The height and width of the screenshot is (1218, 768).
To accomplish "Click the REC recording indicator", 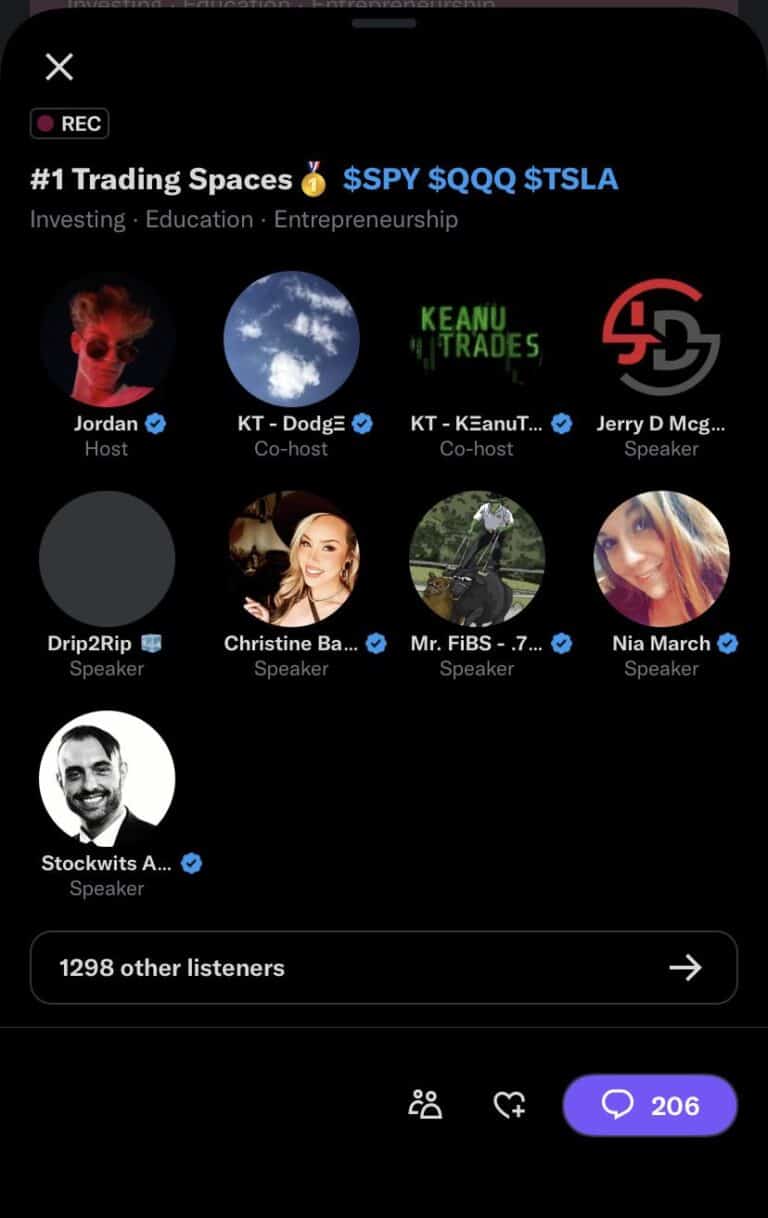I will click(x=69, y=123).
